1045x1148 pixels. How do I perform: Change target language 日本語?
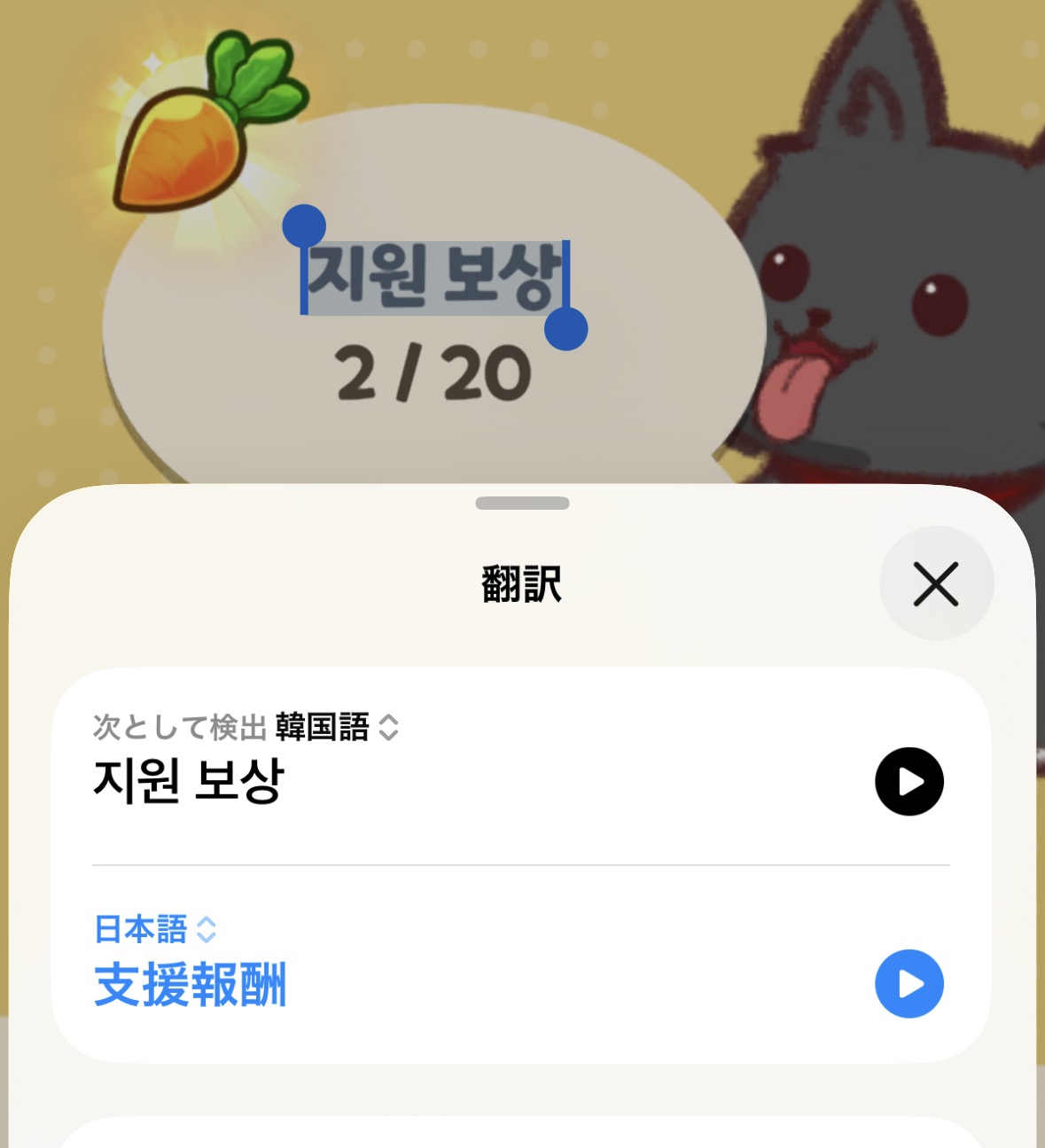(156, 929)
